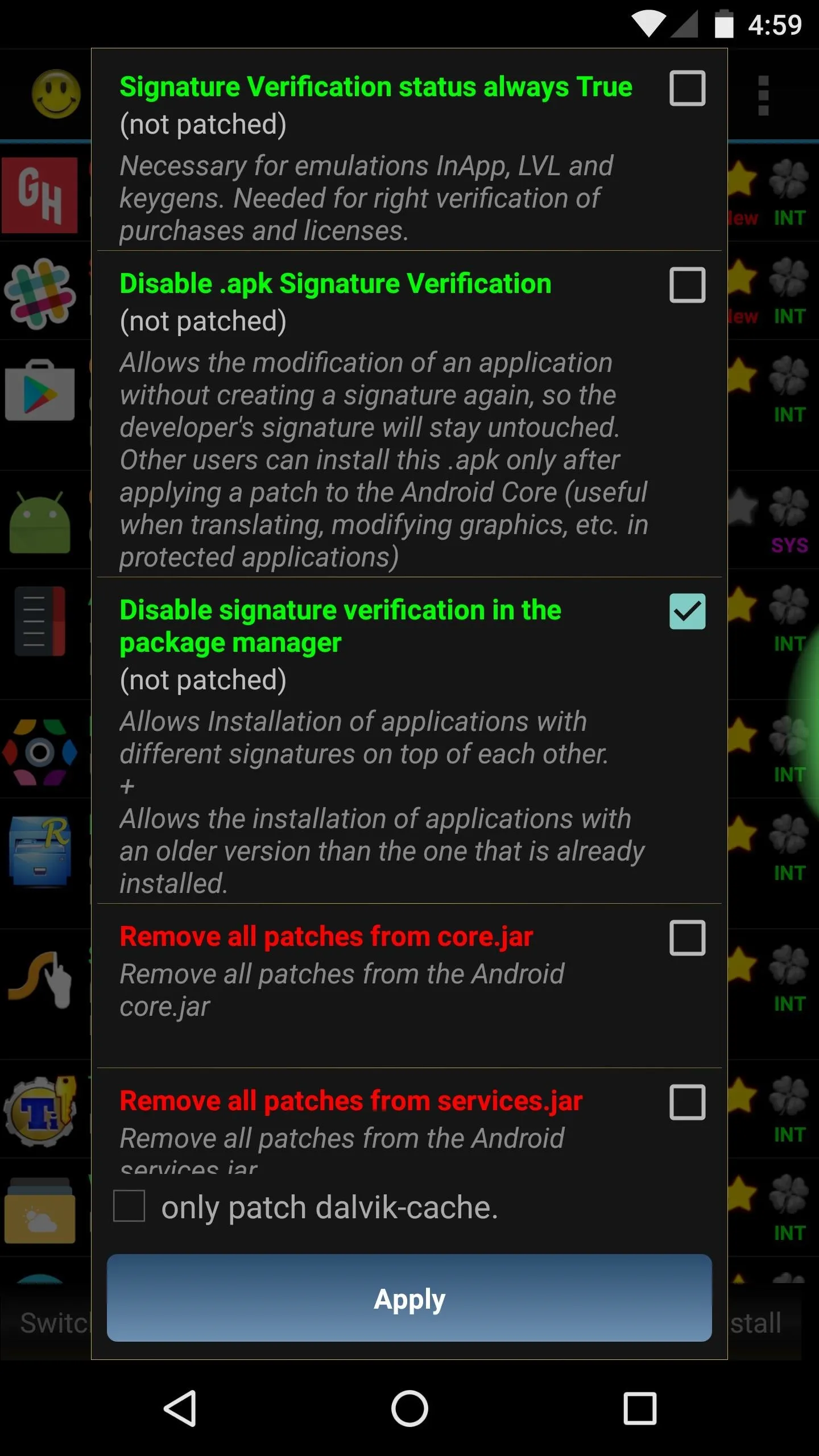Enable Disable .apk Signature Verification checkbox

coord(687,285)
